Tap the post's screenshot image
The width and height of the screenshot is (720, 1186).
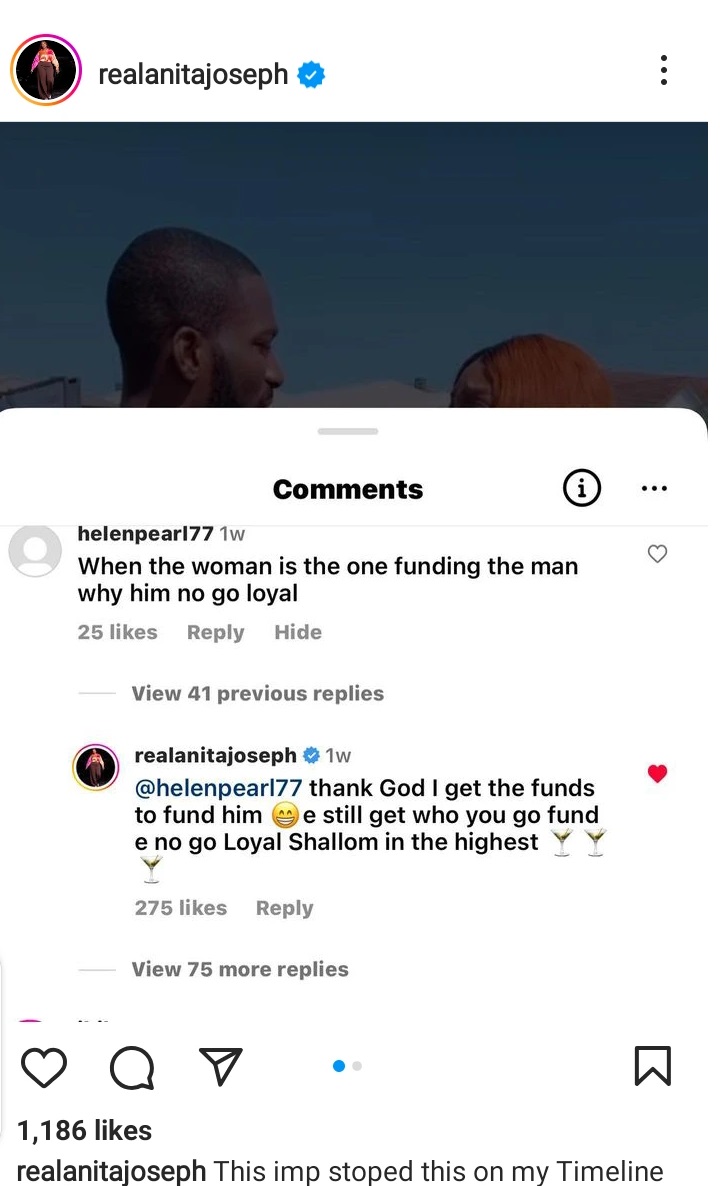pyautogui.click(x=354, y=264)
